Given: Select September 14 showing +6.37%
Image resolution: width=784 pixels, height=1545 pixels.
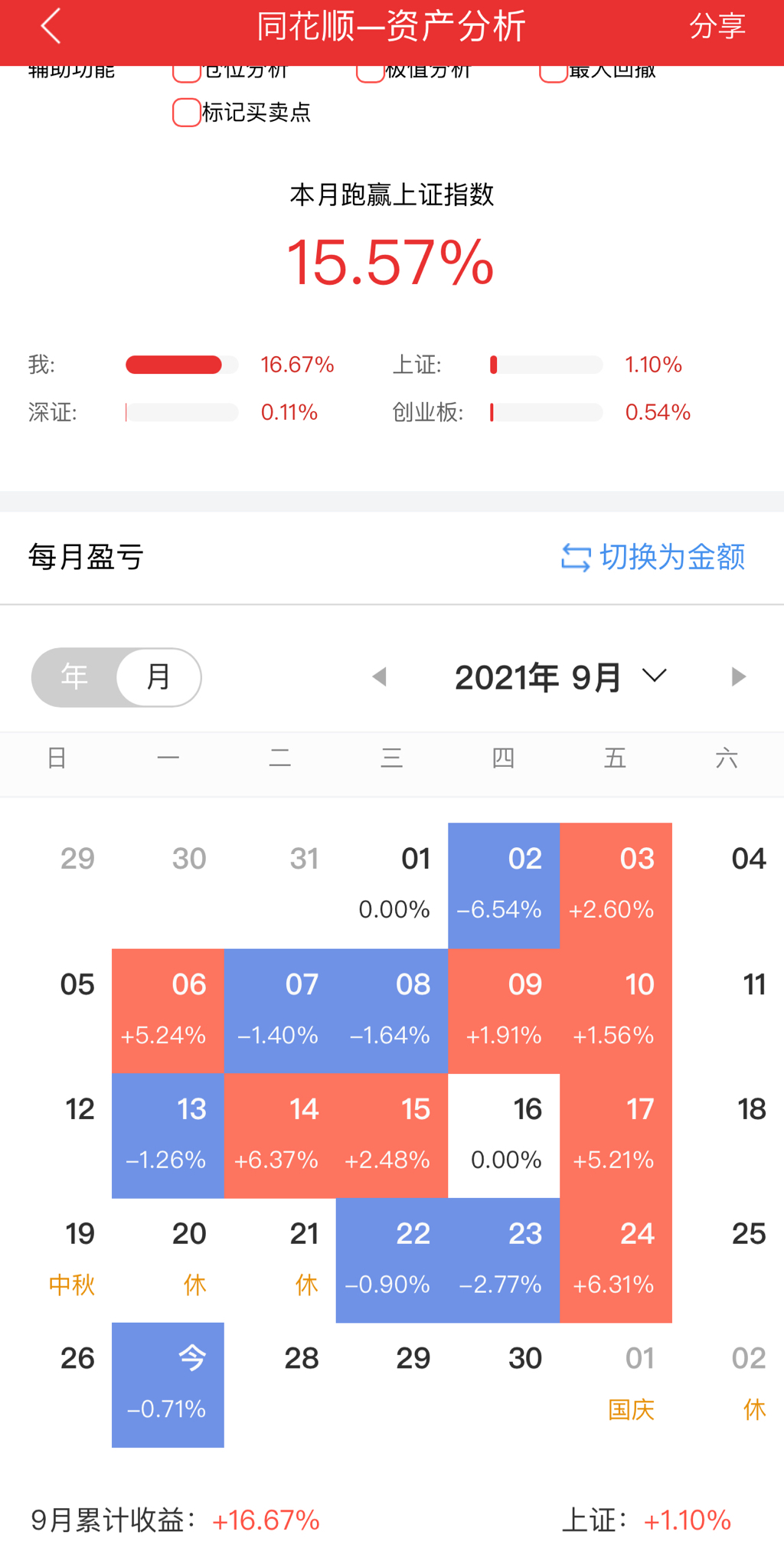Looking at the screenshot, I should (x=279, y=1135).
